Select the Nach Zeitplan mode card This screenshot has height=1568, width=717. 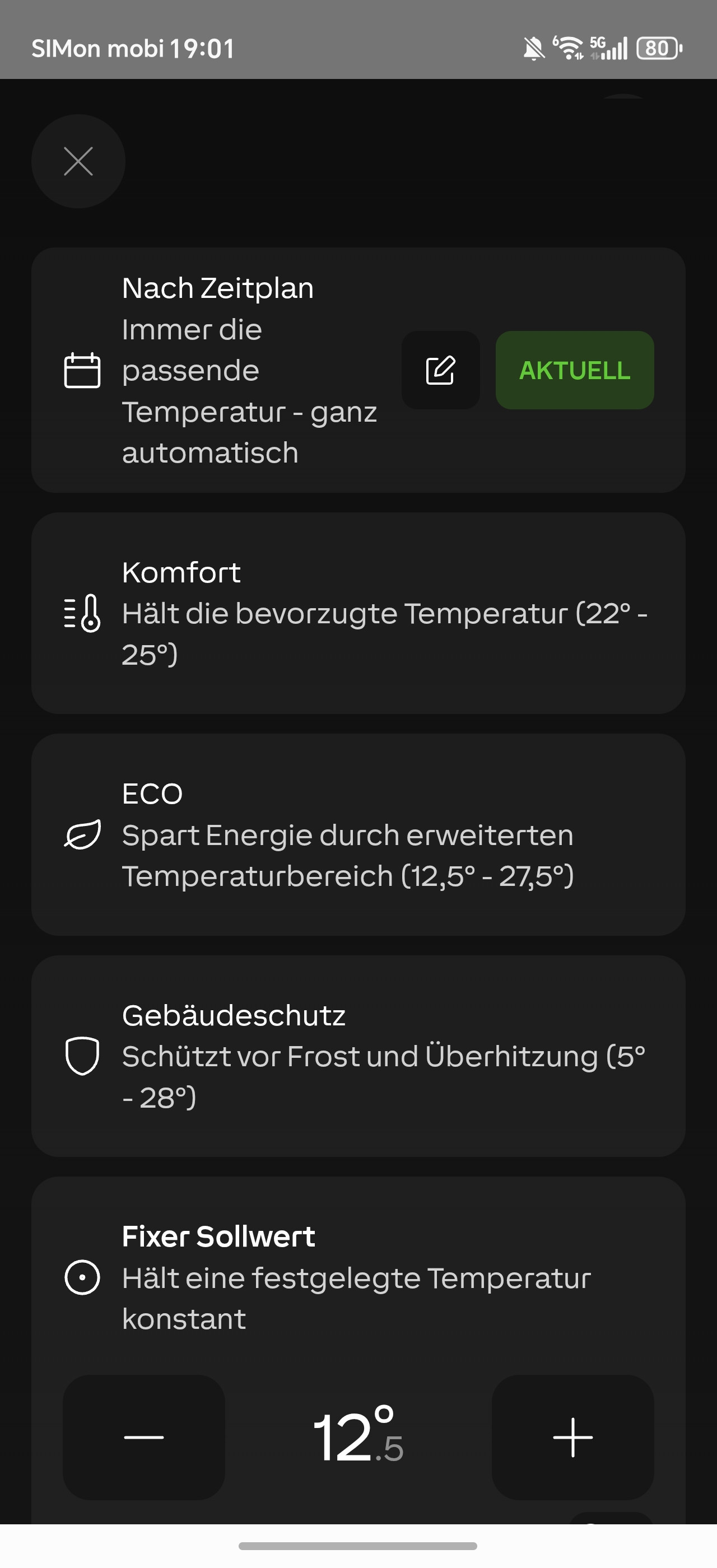244,370
